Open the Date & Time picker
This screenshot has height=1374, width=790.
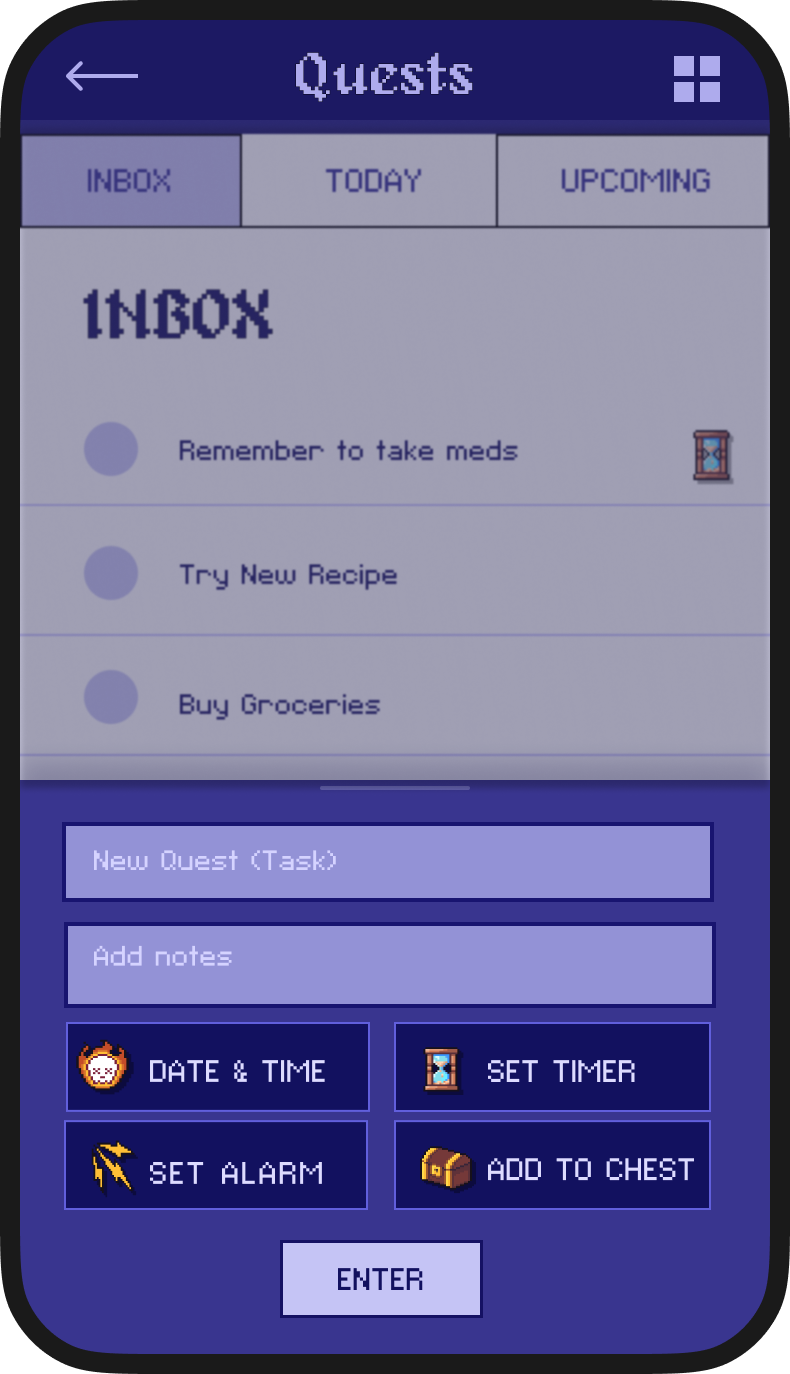point(217,1067)
